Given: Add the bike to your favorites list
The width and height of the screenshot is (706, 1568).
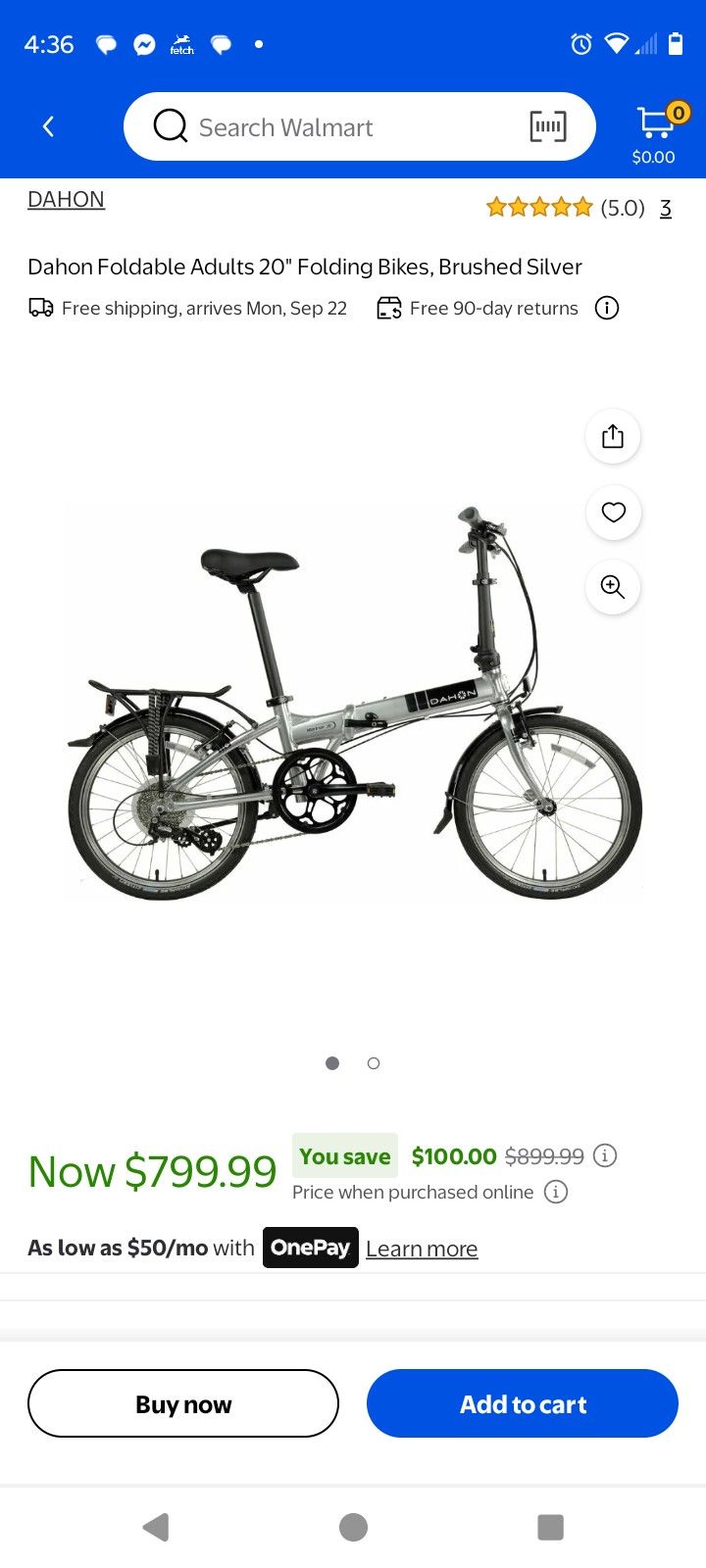Looking at the screenshot, I should coord(613,512).
